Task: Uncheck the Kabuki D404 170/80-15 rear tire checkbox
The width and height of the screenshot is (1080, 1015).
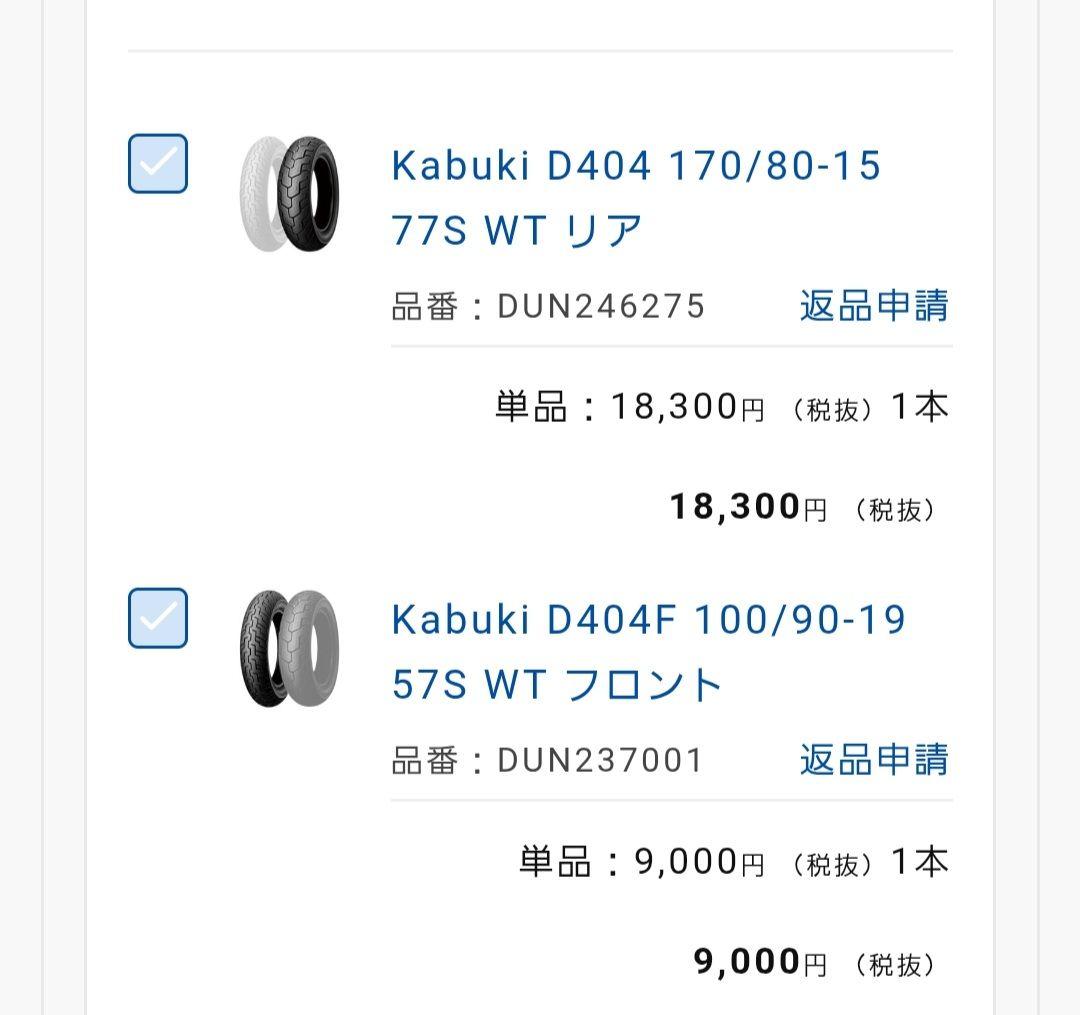Action: 158,163
